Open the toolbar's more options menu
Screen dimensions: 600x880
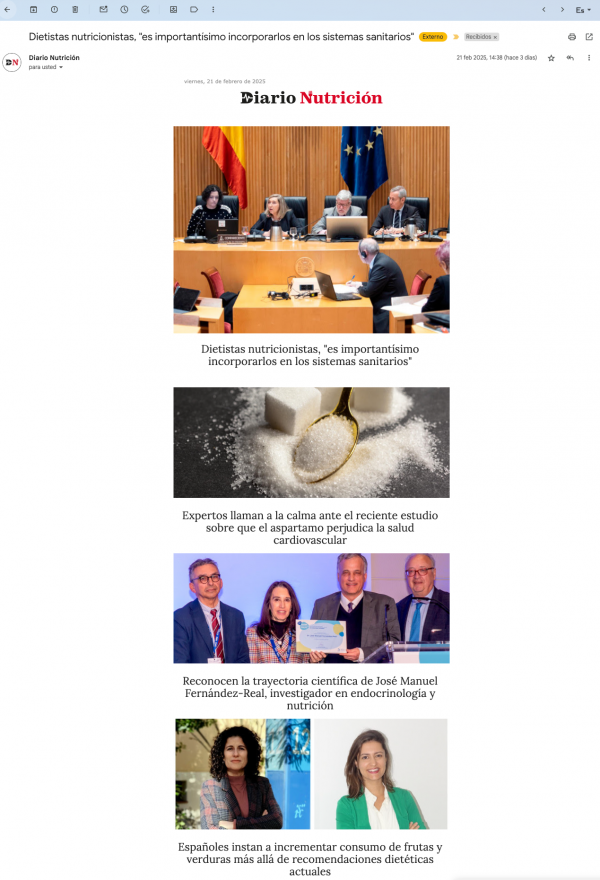214,9
